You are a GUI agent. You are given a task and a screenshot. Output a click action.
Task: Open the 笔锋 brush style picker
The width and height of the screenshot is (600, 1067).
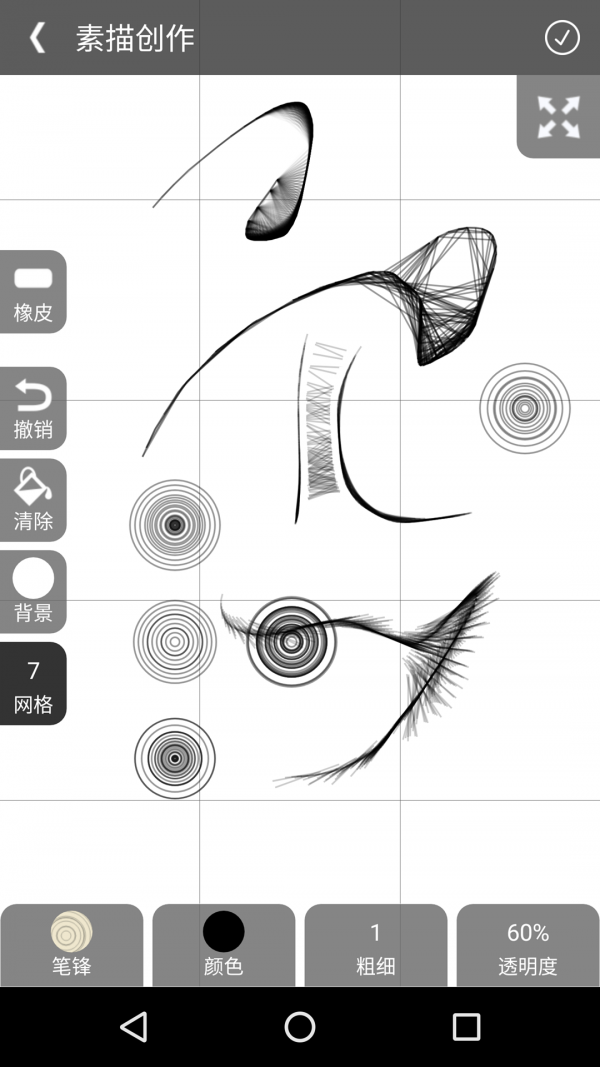coord(72,945)
